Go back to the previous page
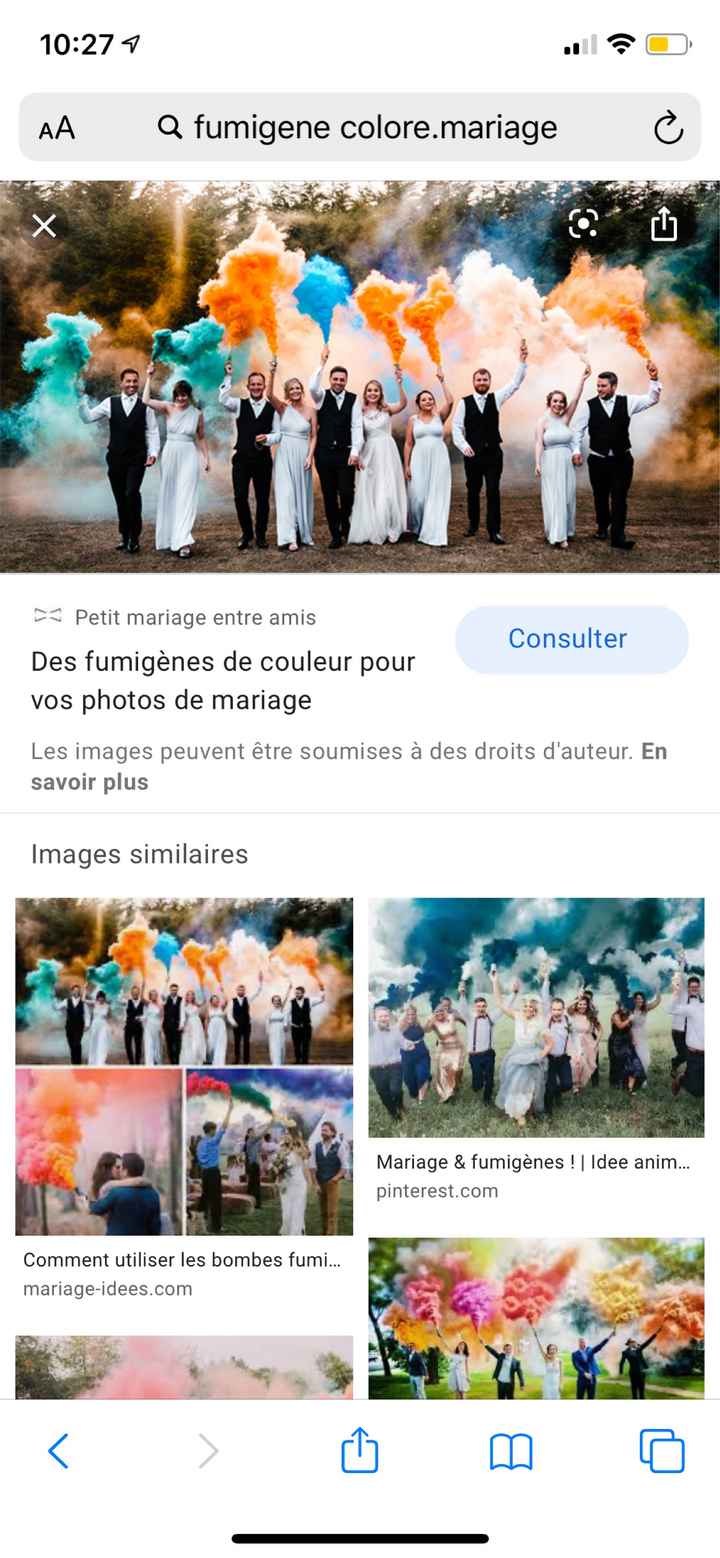The height and width of the screenshot is (1558, 720). [58, 1450]
